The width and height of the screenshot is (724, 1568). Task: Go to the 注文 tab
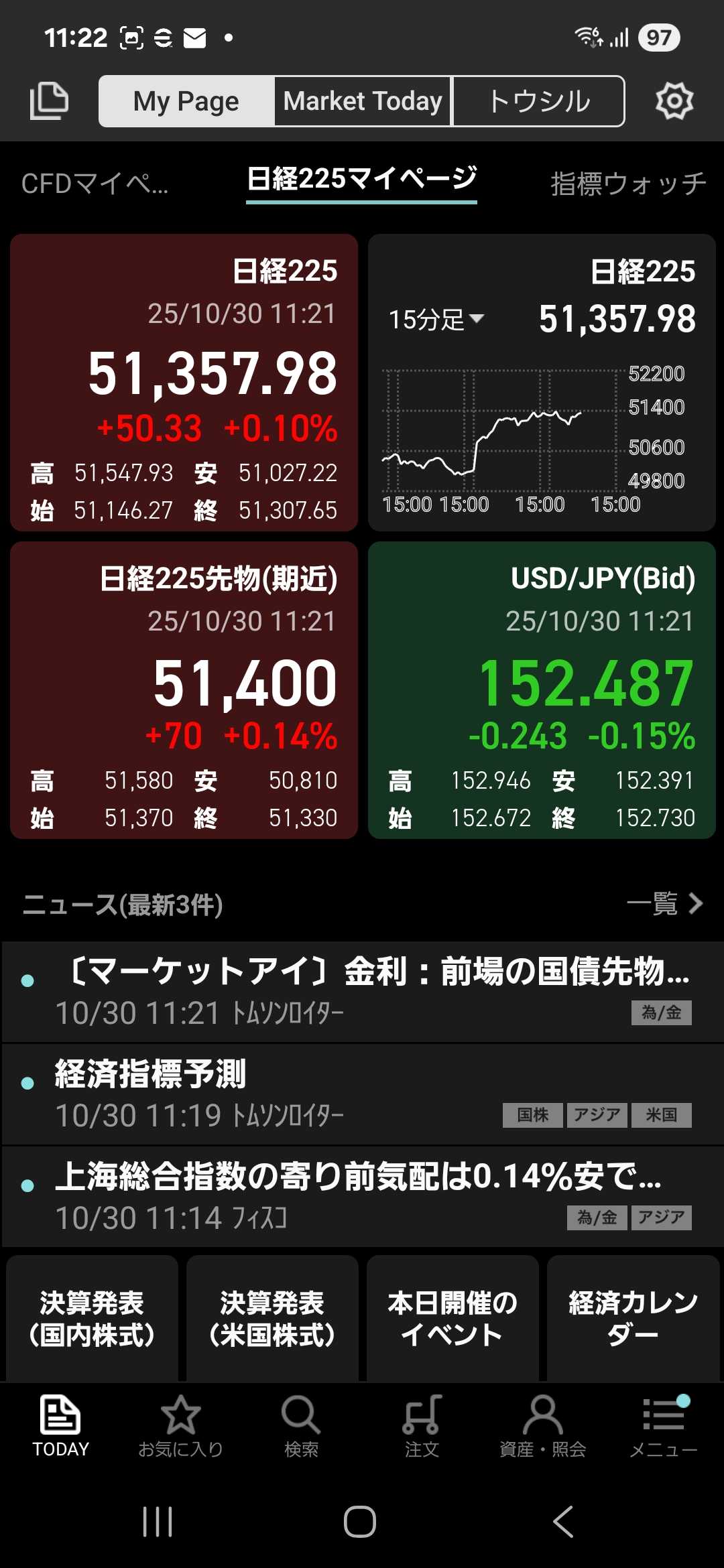[422, 1427]
